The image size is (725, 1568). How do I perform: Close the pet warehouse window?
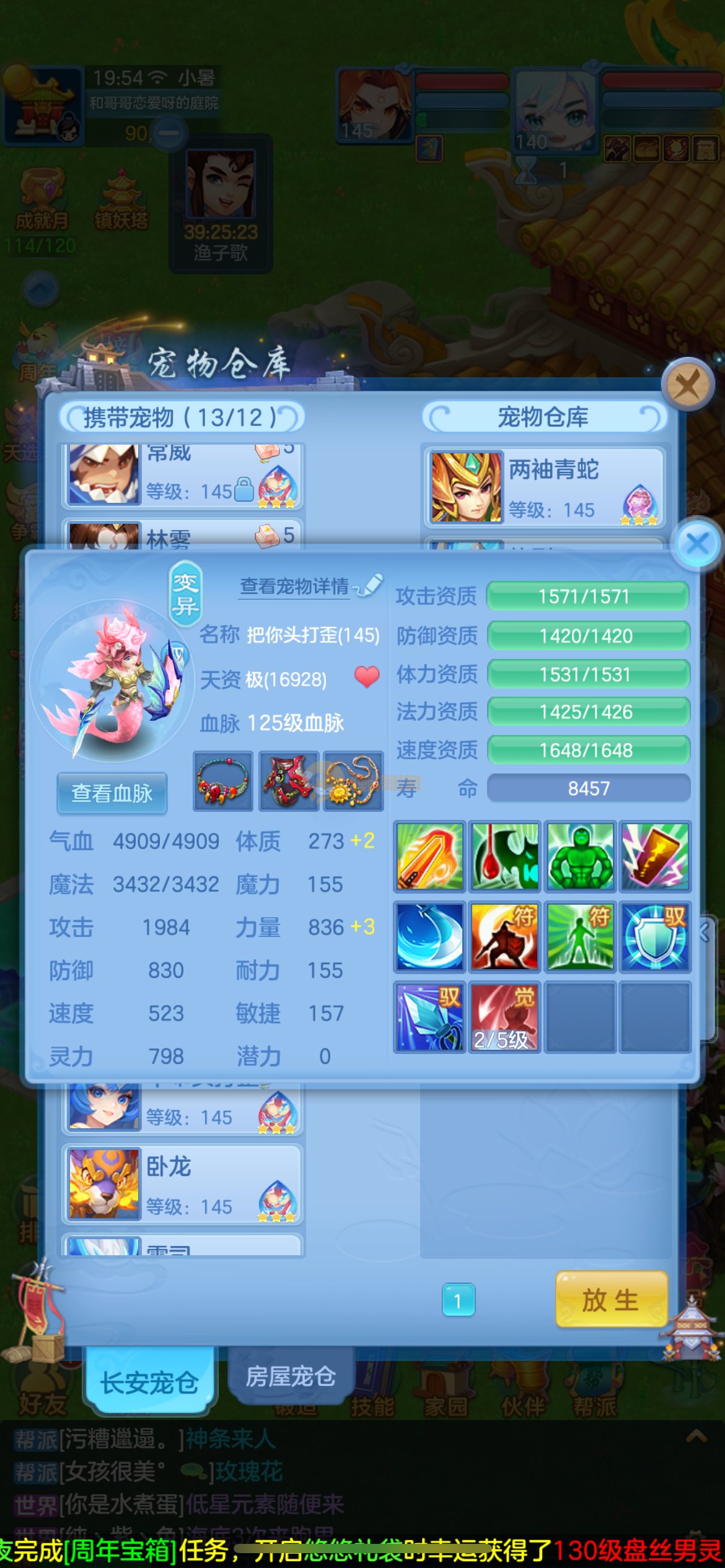pyautogui.click(x=687, y=385)
